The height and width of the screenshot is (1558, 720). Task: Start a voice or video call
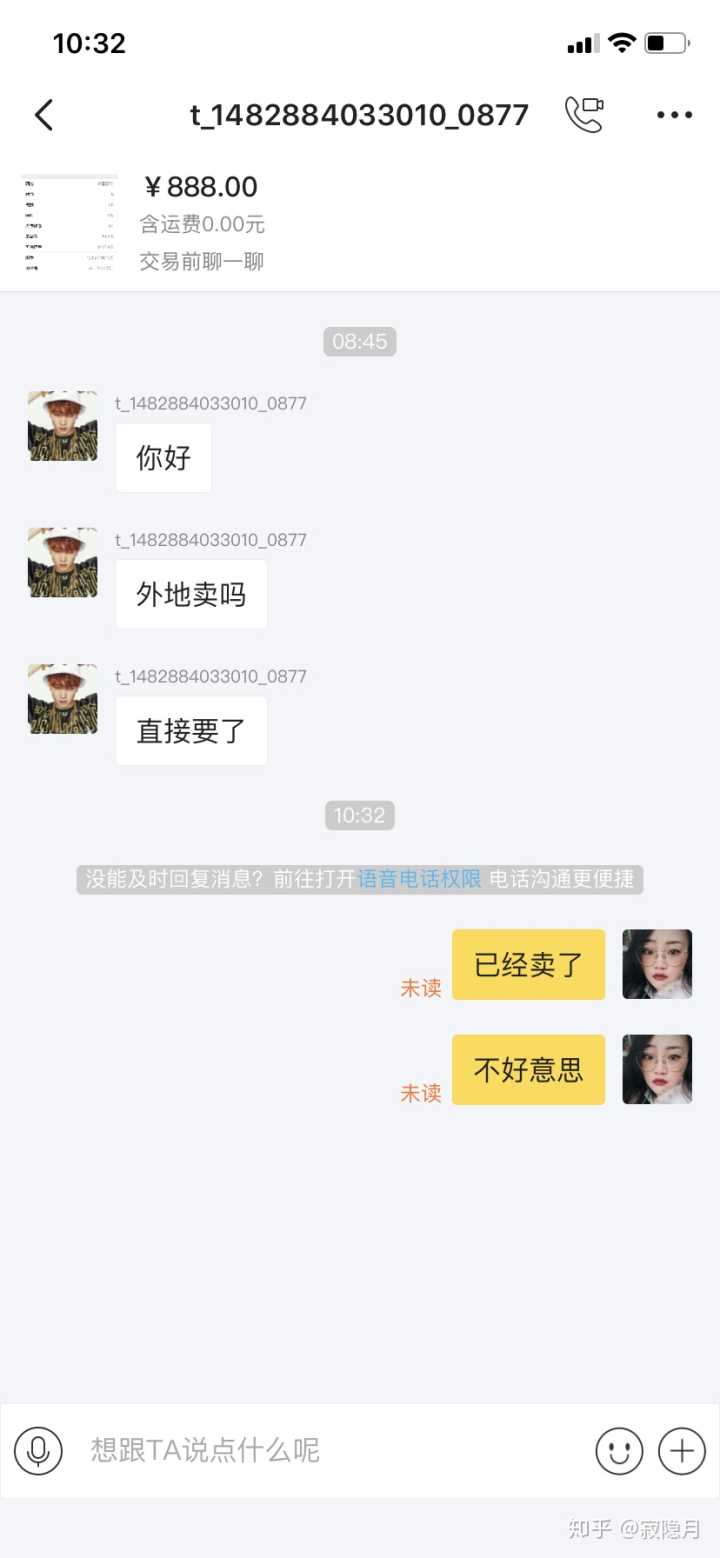pos(584,115)
